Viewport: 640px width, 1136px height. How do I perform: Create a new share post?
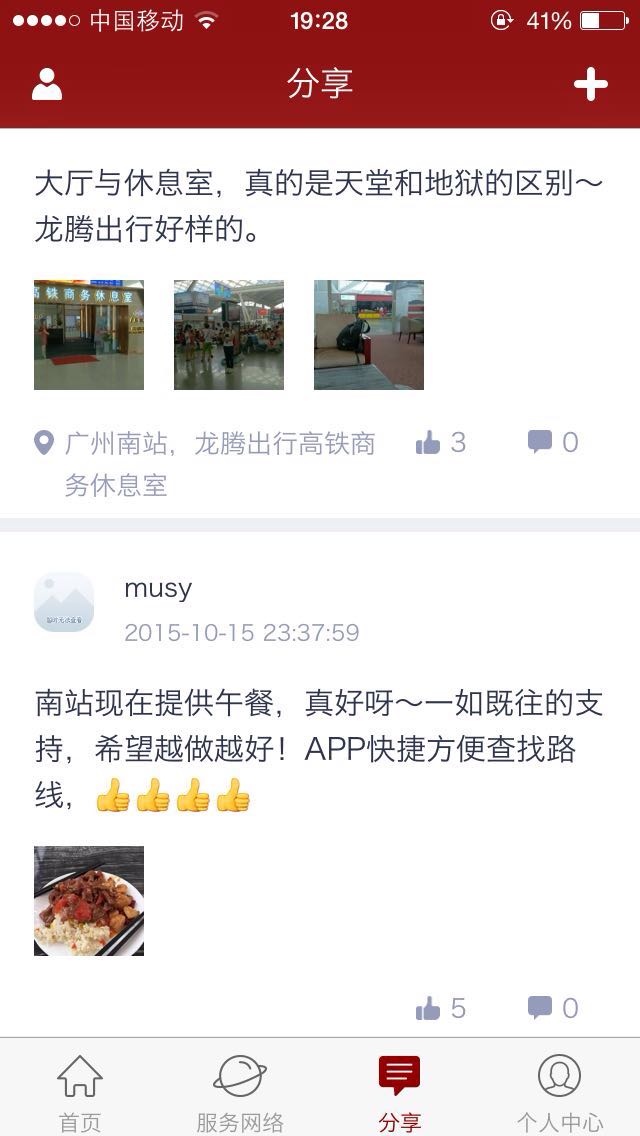590,85
